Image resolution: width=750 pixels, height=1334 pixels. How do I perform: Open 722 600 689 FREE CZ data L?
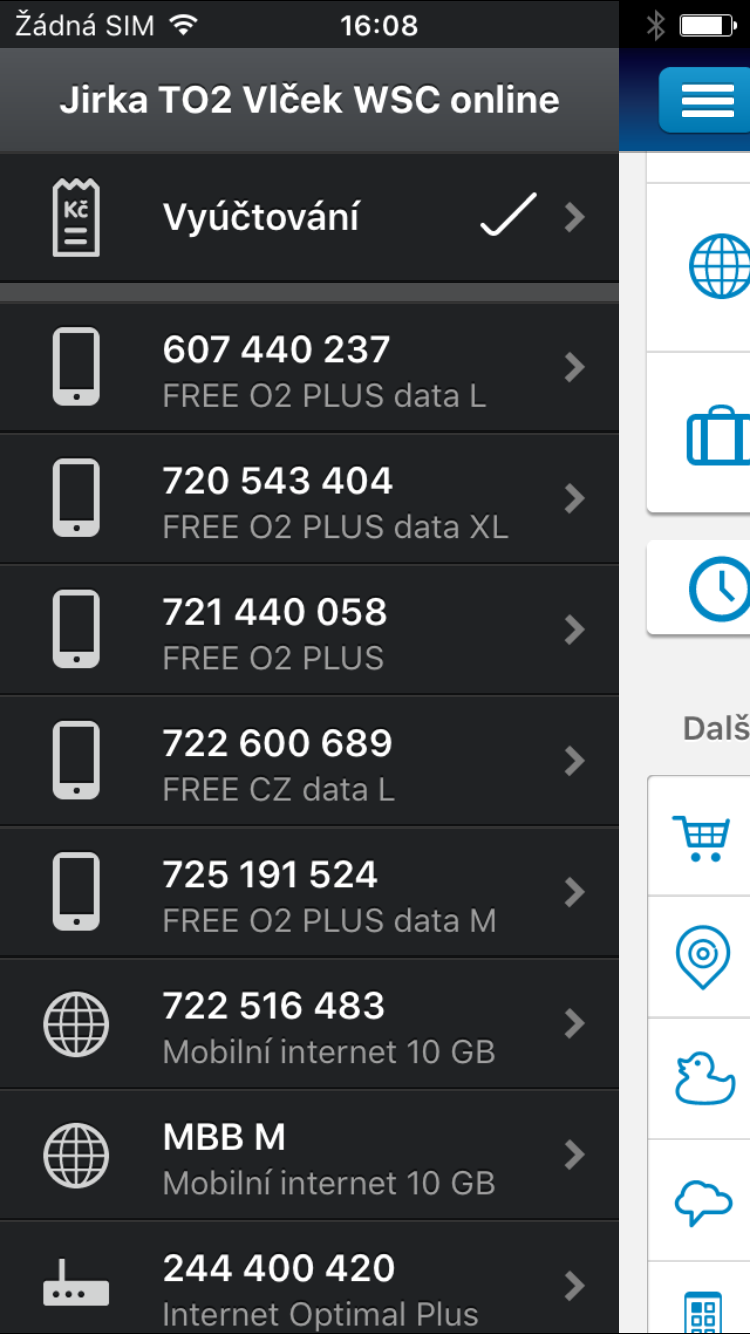(309, 760)
